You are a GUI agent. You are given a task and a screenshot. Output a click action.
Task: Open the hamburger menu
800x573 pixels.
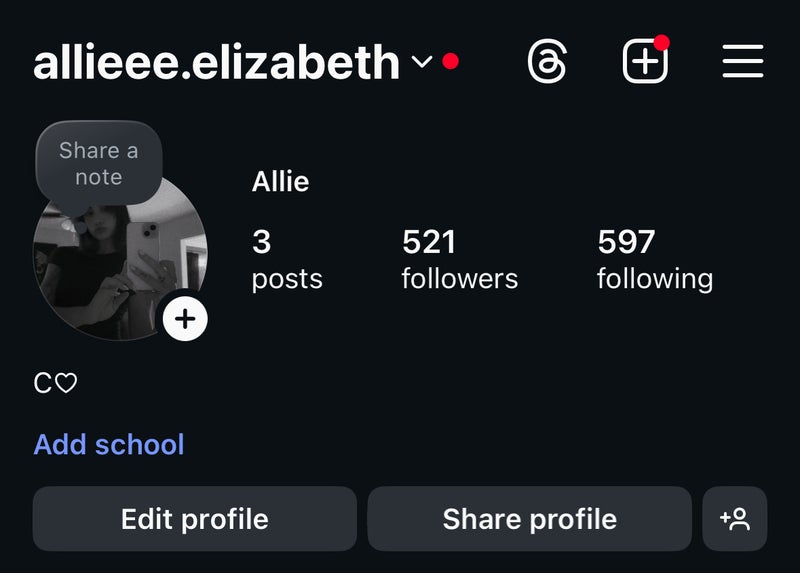tap(742, 63)
